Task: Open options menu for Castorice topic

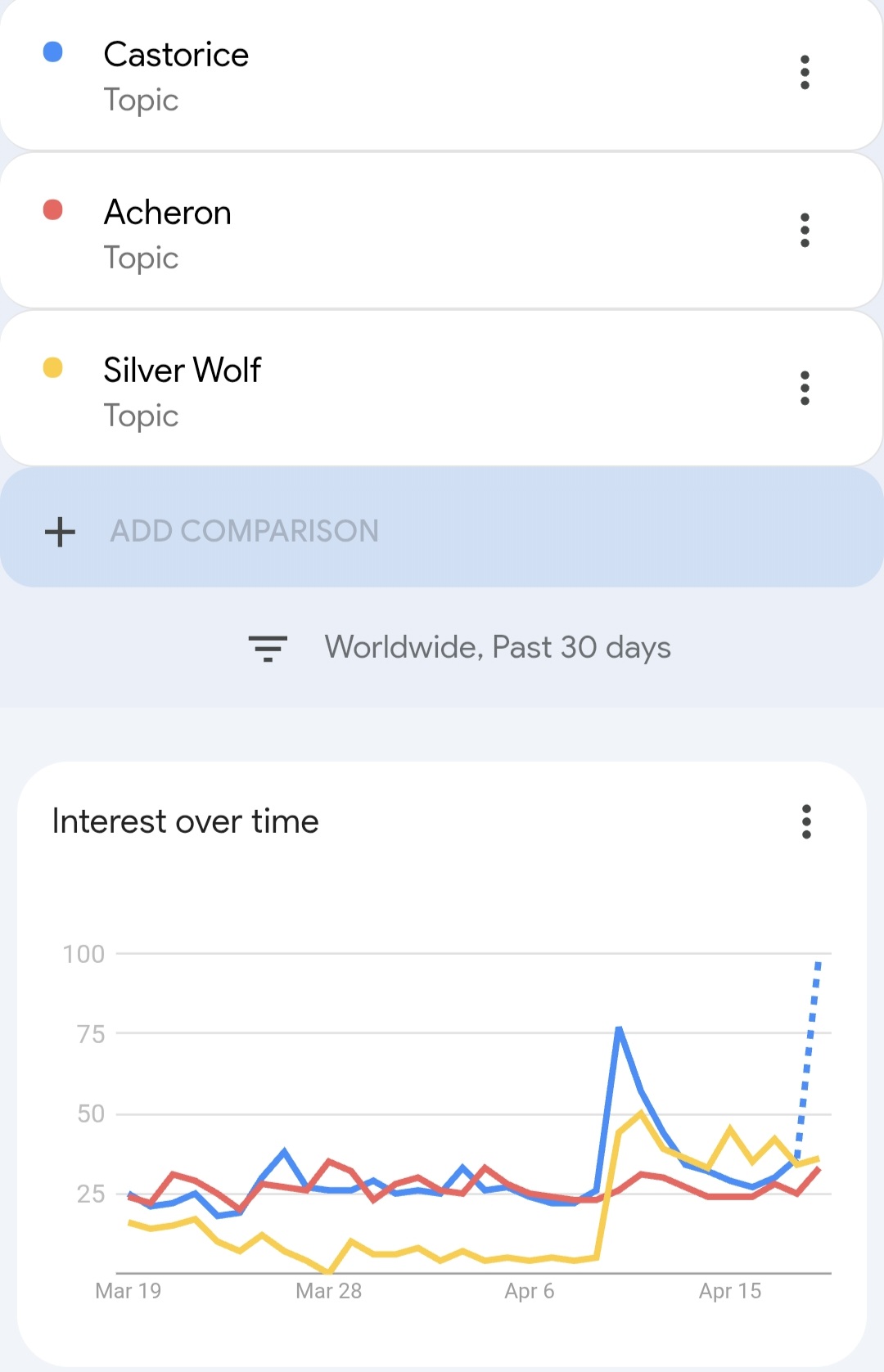Action: click(x=805, y=73)
